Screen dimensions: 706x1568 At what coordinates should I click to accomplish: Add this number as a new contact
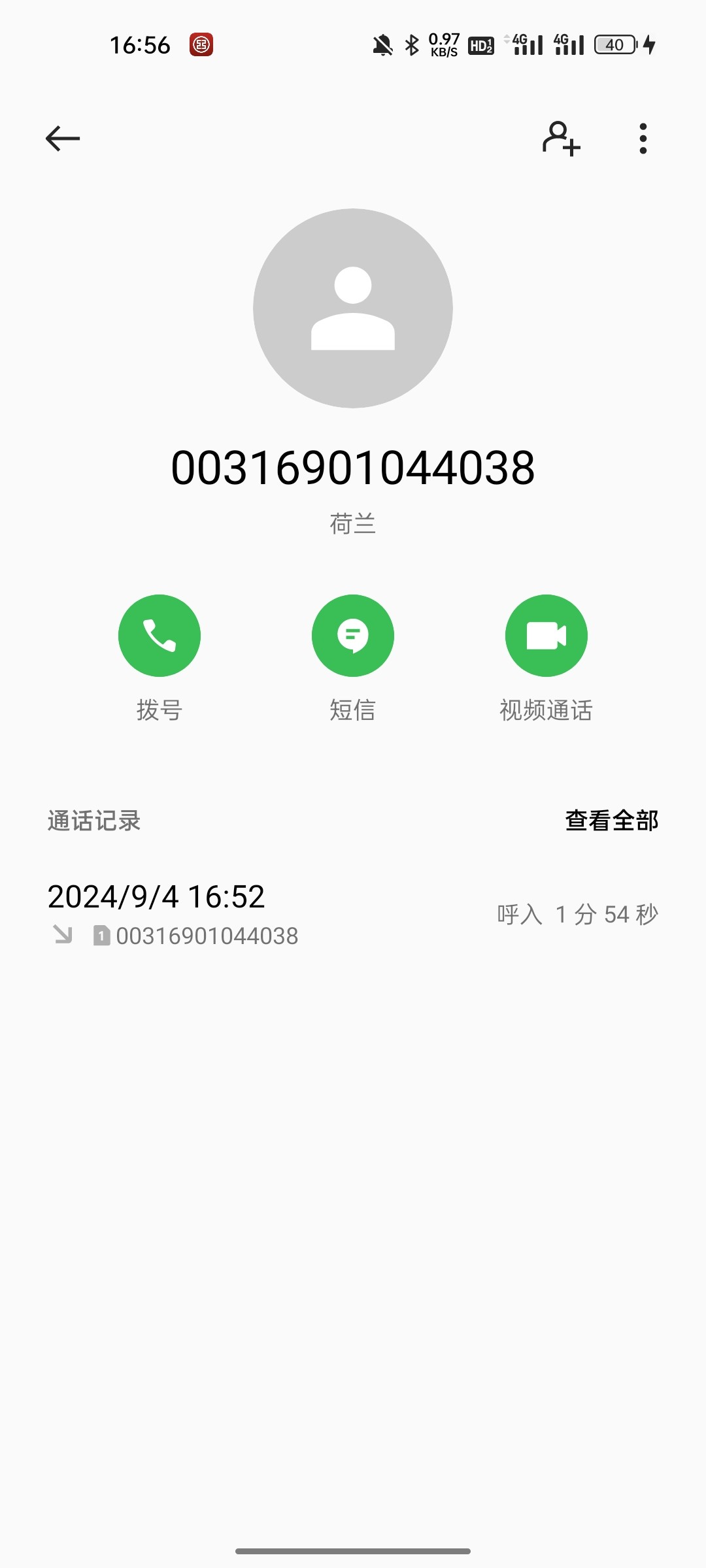coord(562,139)
